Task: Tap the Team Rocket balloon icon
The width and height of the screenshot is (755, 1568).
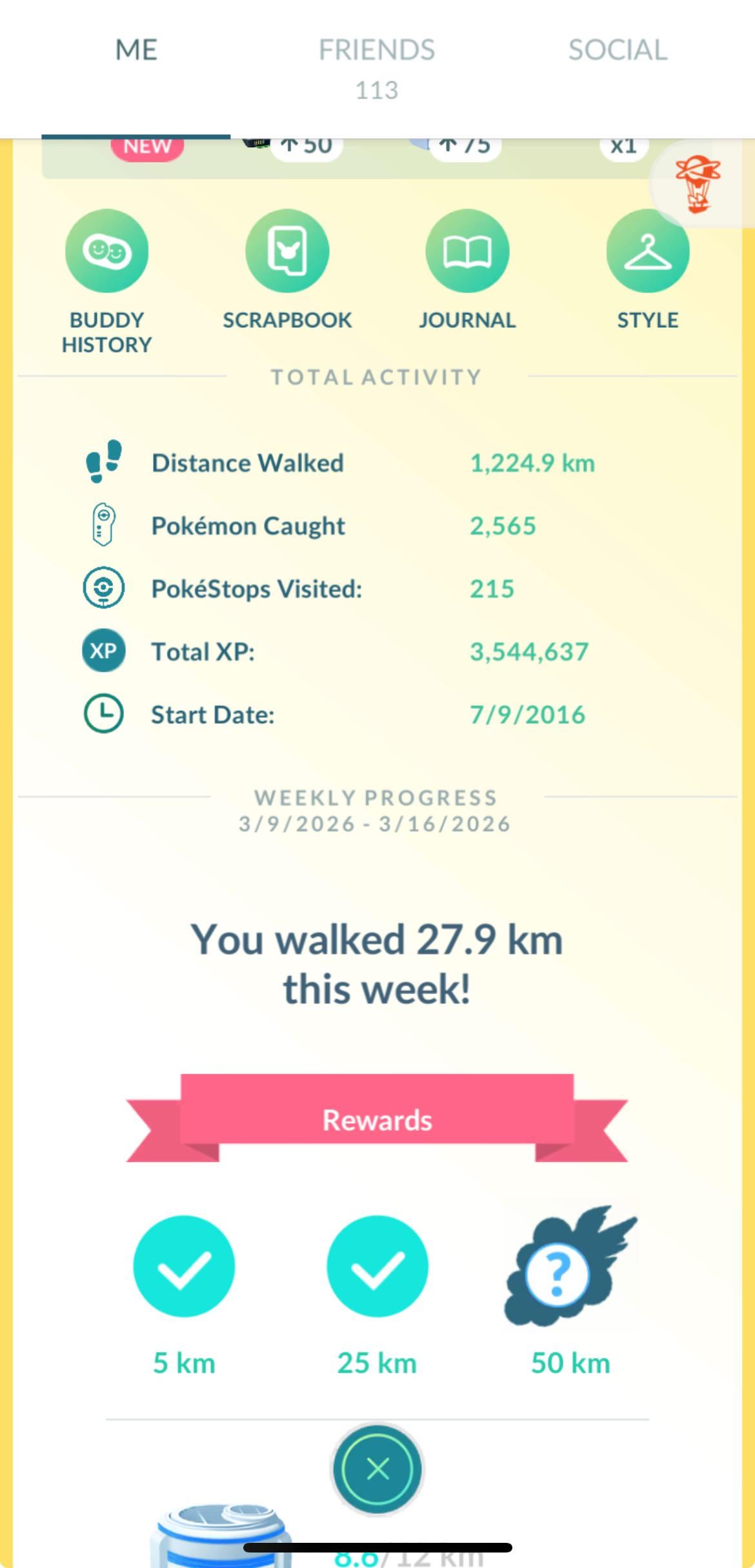Action: pos(698,185)
